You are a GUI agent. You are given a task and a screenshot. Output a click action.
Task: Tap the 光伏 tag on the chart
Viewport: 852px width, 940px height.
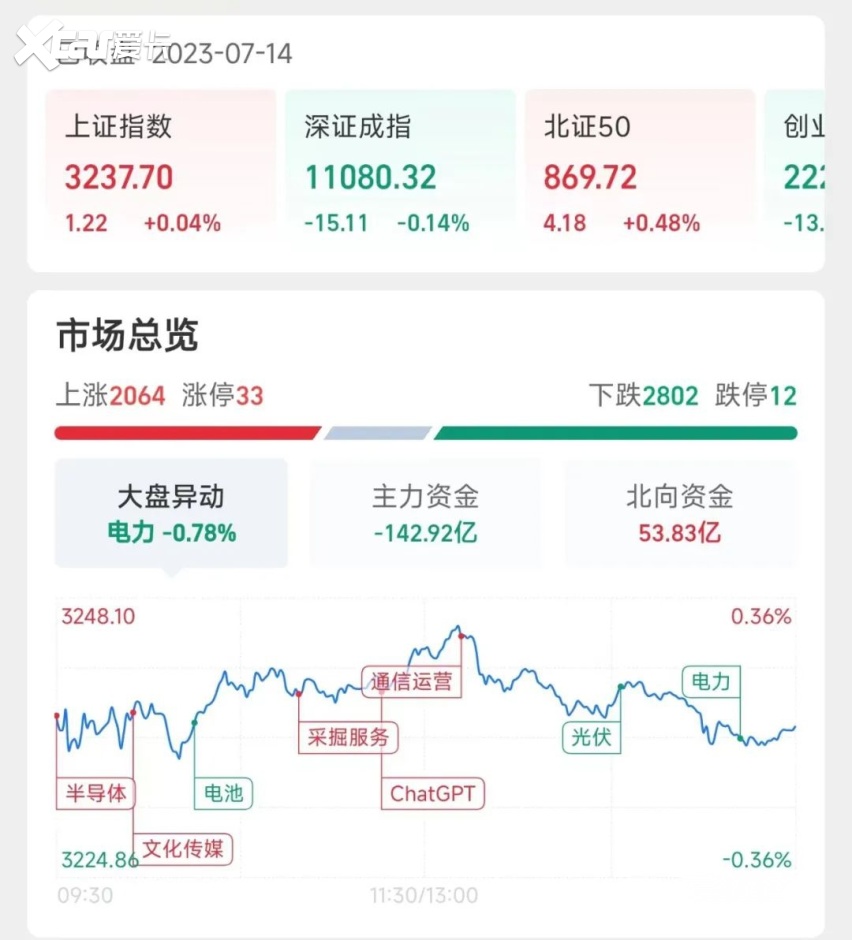(591, 738)
